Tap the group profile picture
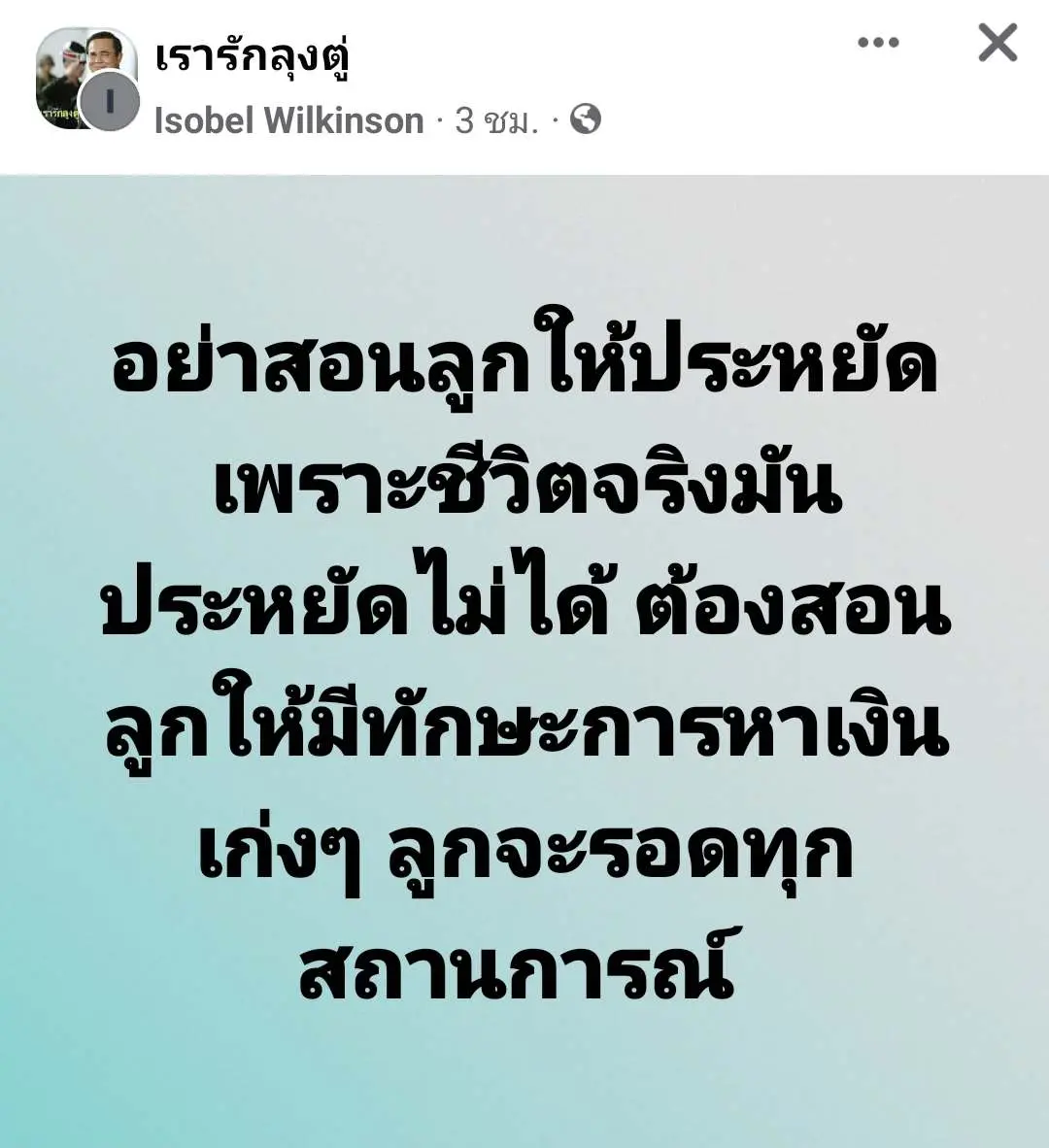1049x1148 pixels. click(x=68, y=70)
